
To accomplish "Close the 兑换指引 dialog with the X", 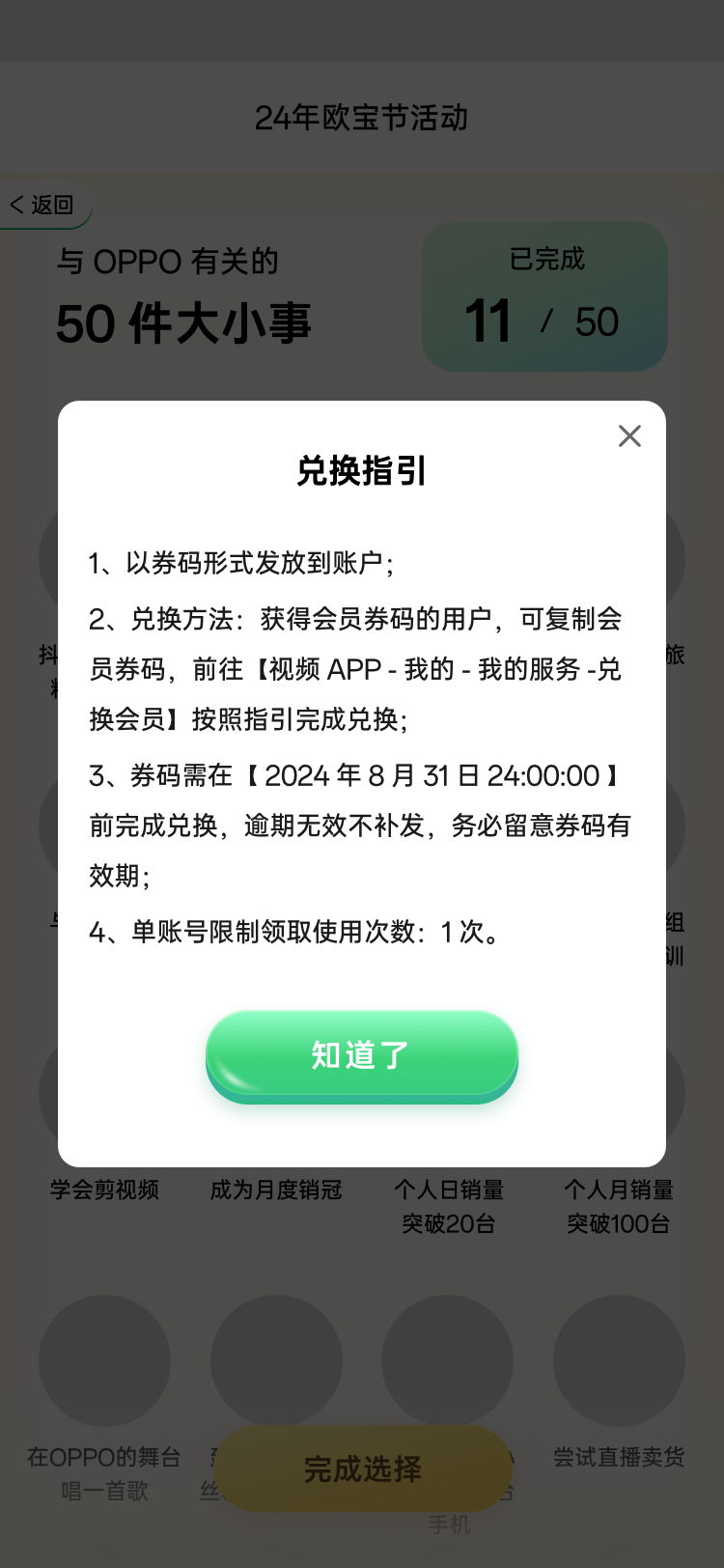I will [629, 436].
